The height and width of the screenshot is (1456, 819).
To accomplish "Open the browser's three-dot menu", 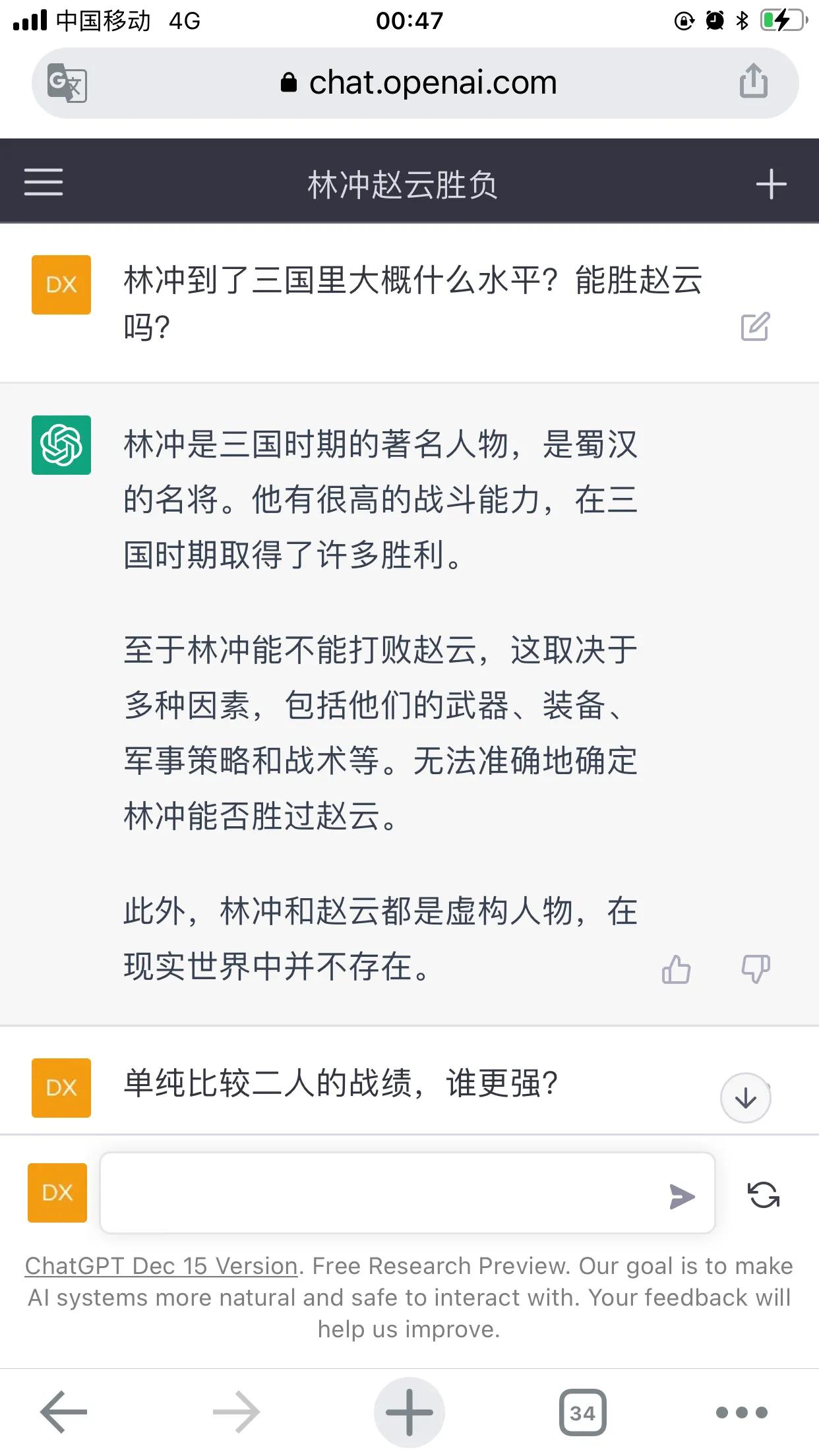I will 741,1412.
